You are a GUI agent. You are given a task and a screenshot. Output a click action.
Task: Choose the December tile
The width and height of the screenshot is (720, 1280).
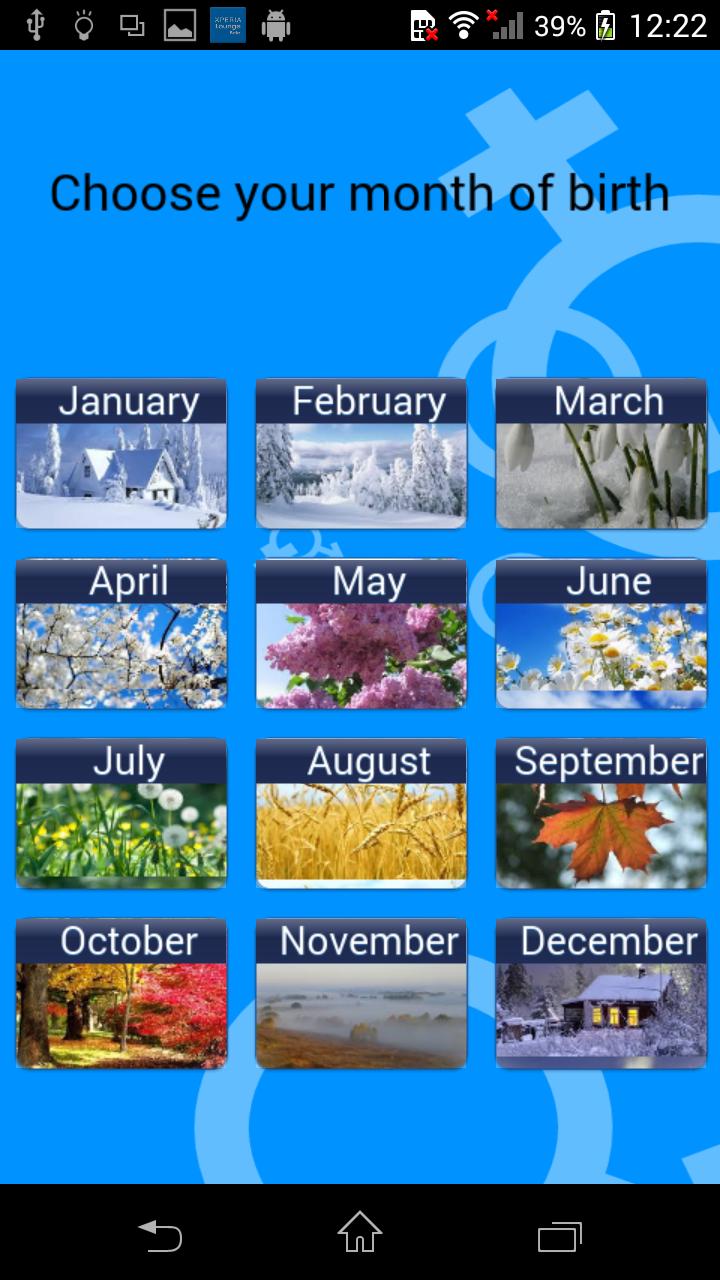[601, 993]
